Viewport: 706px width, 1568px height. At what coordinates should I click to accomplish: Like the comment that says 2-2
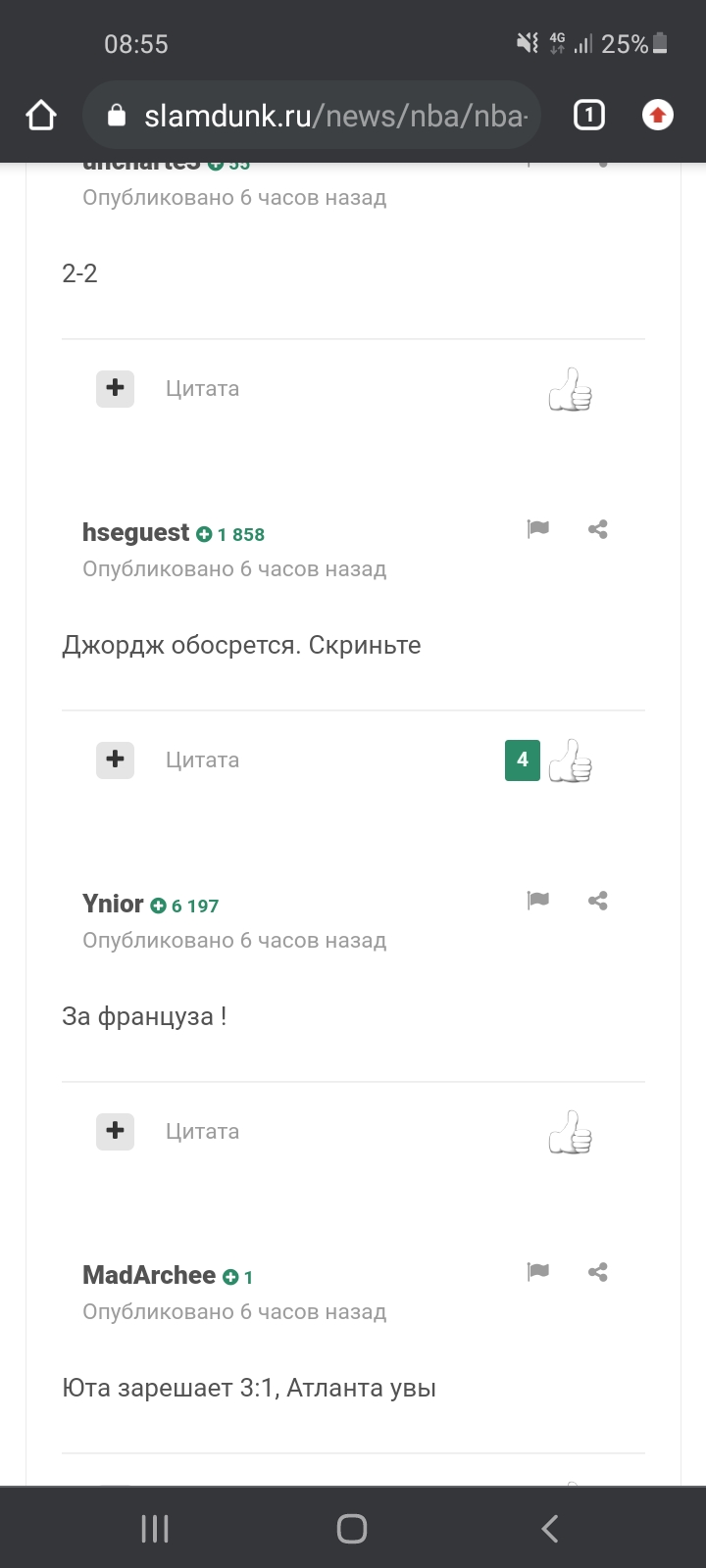(x=570, y=390)
